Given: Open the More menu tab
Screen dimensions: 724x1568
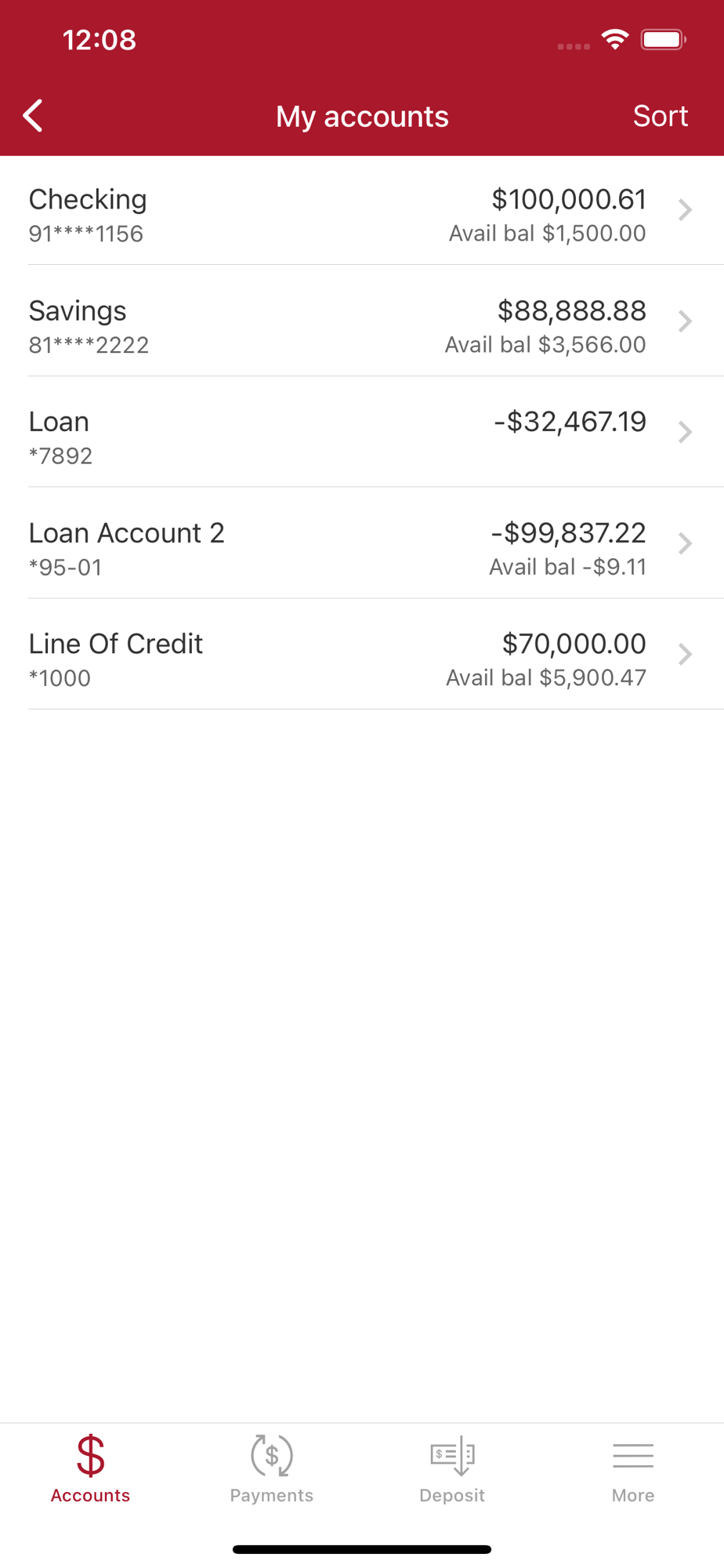Looking at the screenshot, I should pyautogui.click(x=633, y=1468).
